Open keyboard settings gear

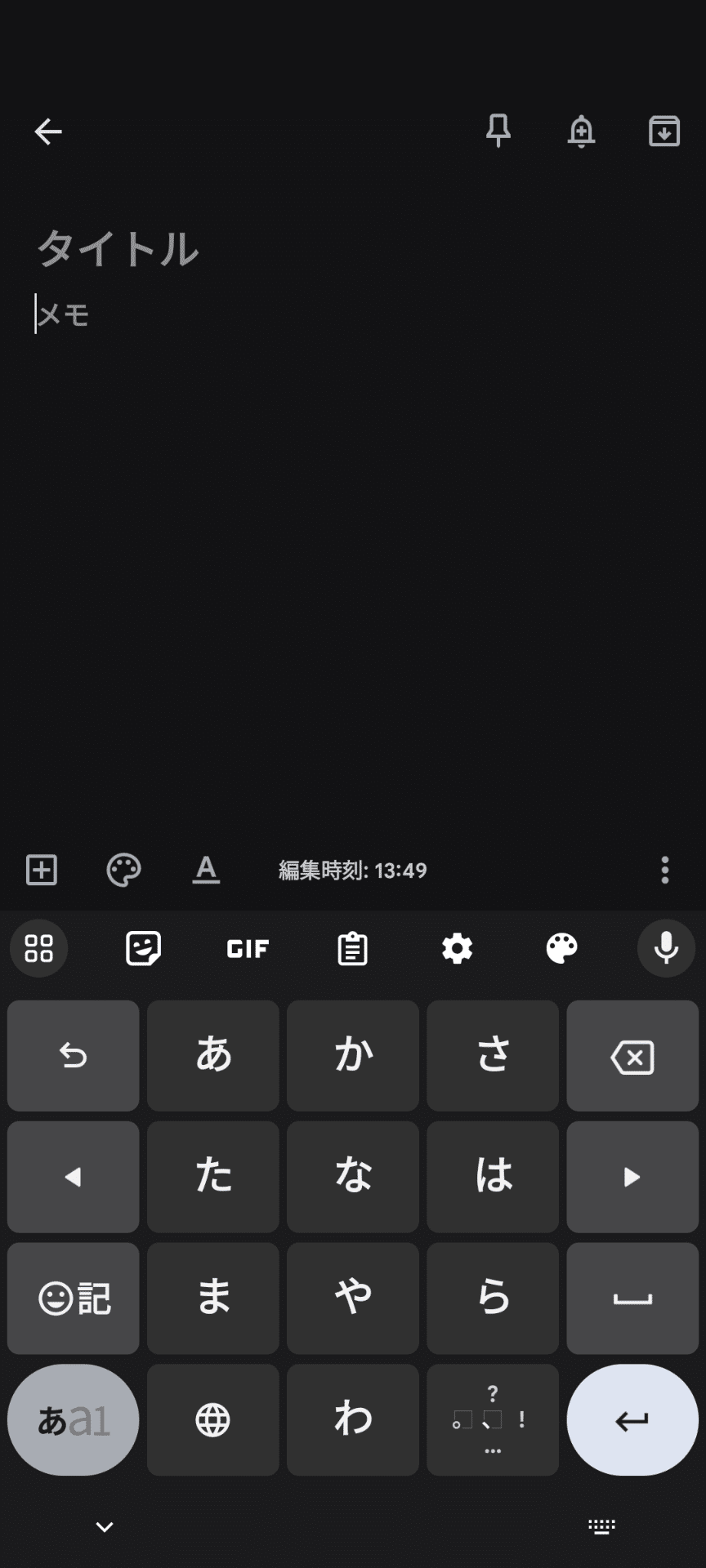[457, 948]
